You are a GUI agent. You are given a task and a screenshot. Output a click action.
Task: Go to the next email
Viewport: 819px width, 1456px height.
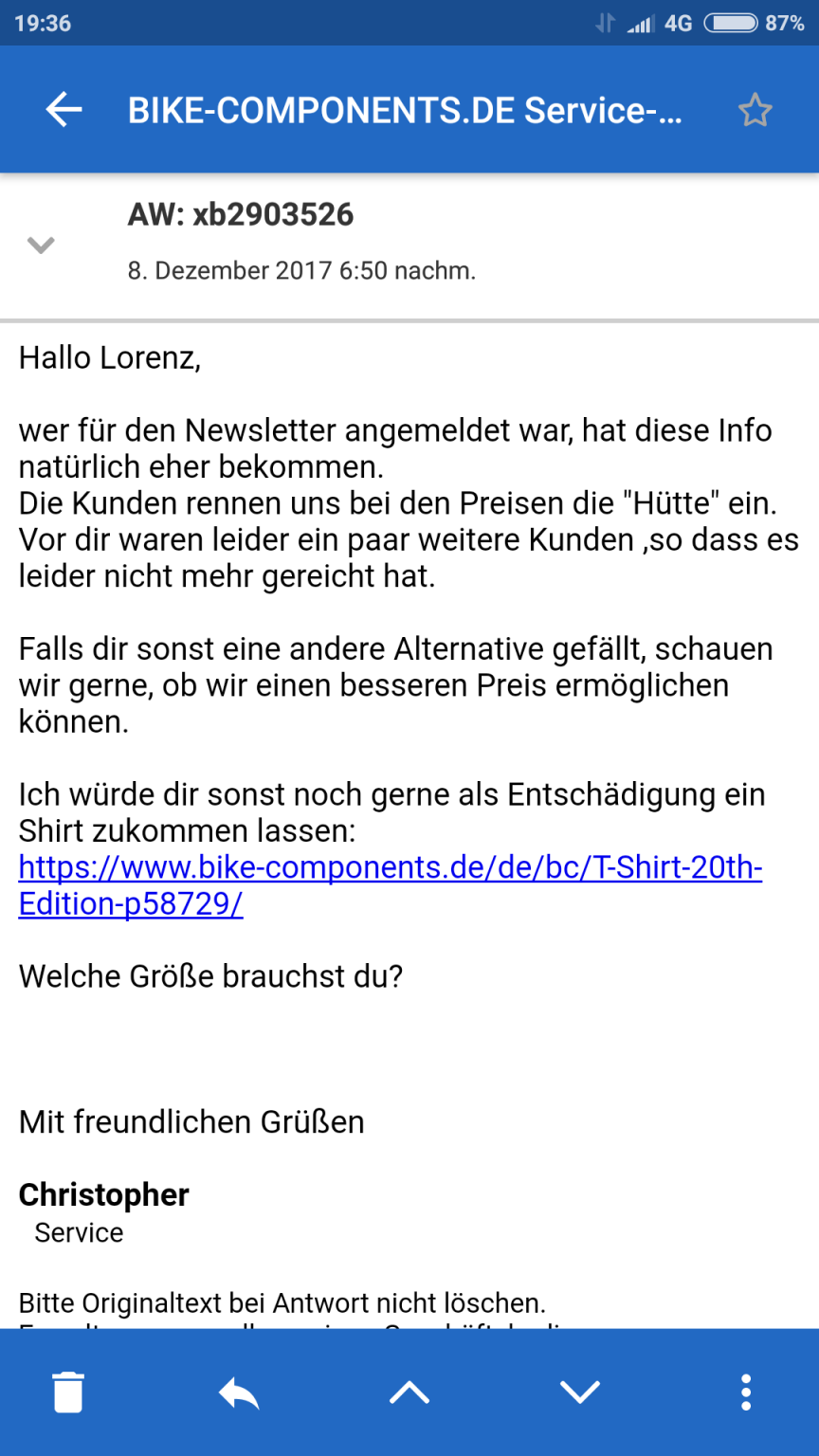point(580,1392)
